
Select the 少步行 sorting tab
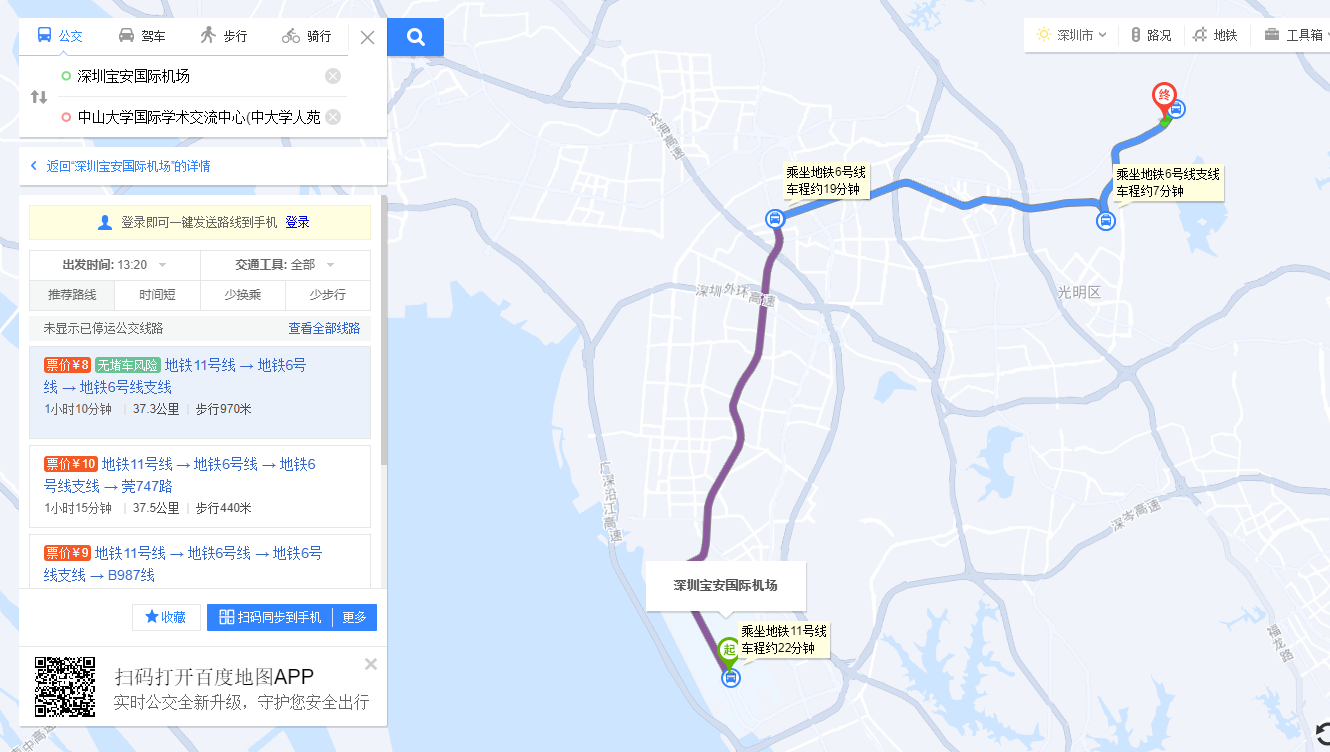(x=327, y=295)
